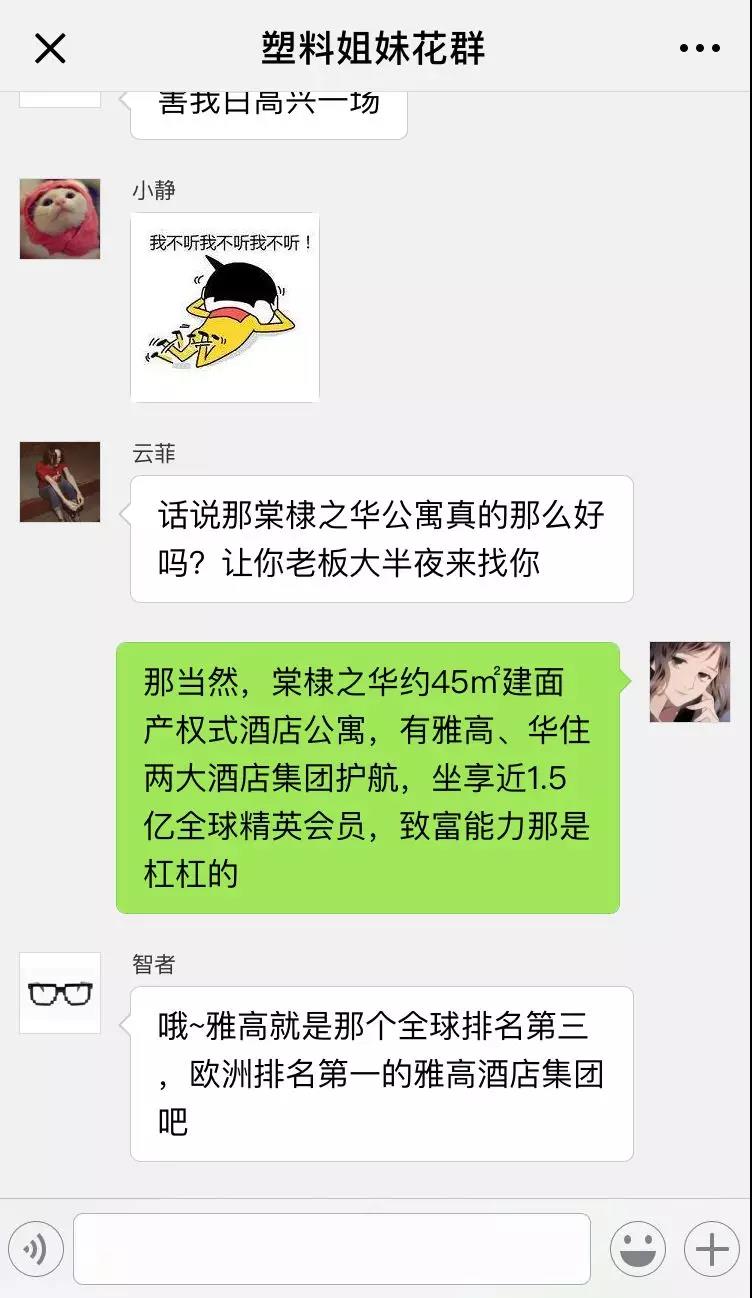The width and height of the screenshot is (752, 1298).
Task: View my own avatar beside the green message
Action: coord(690,682)
